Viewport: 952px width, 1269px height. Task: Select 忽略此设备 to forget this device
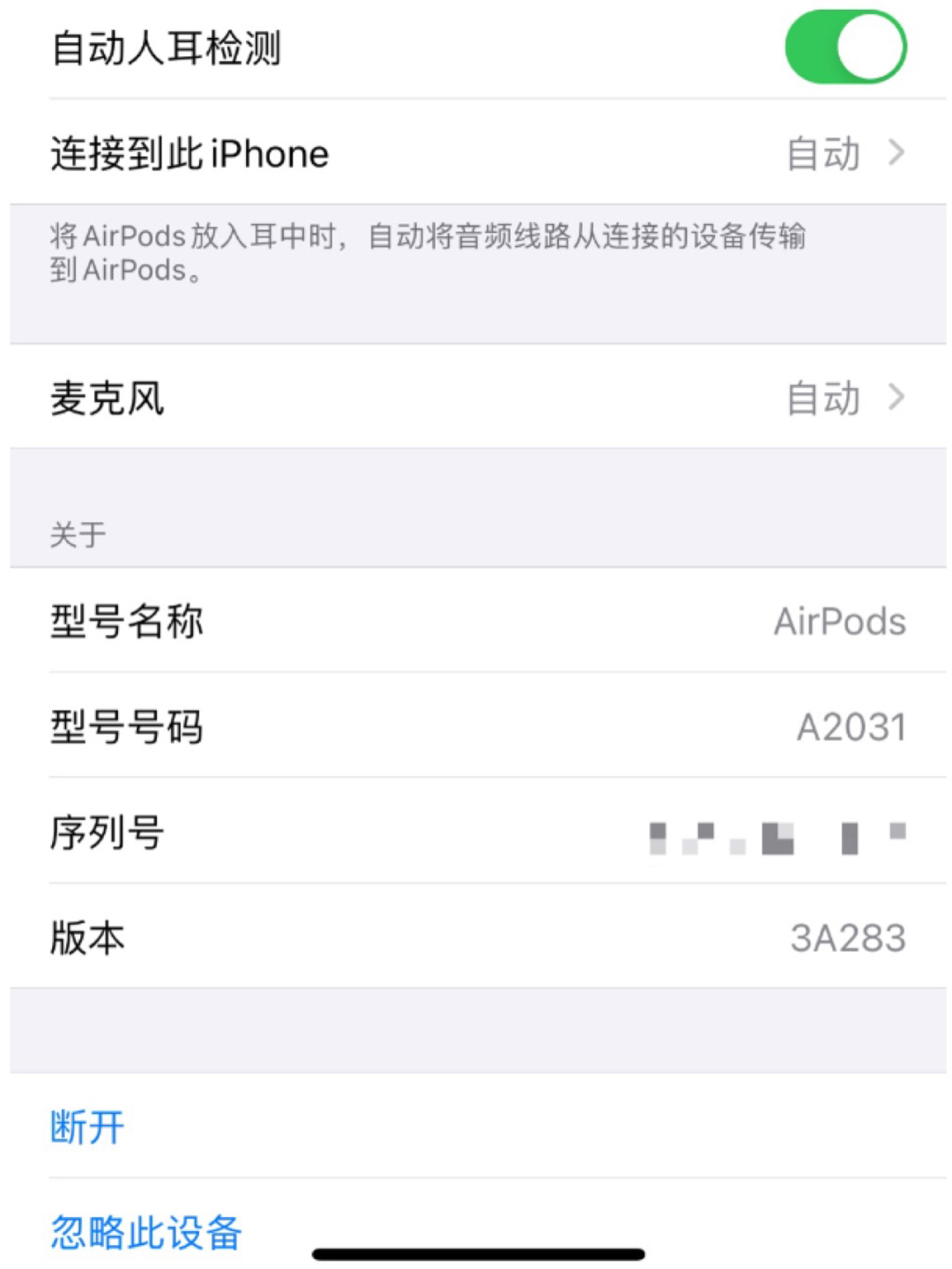point(145,1232)
